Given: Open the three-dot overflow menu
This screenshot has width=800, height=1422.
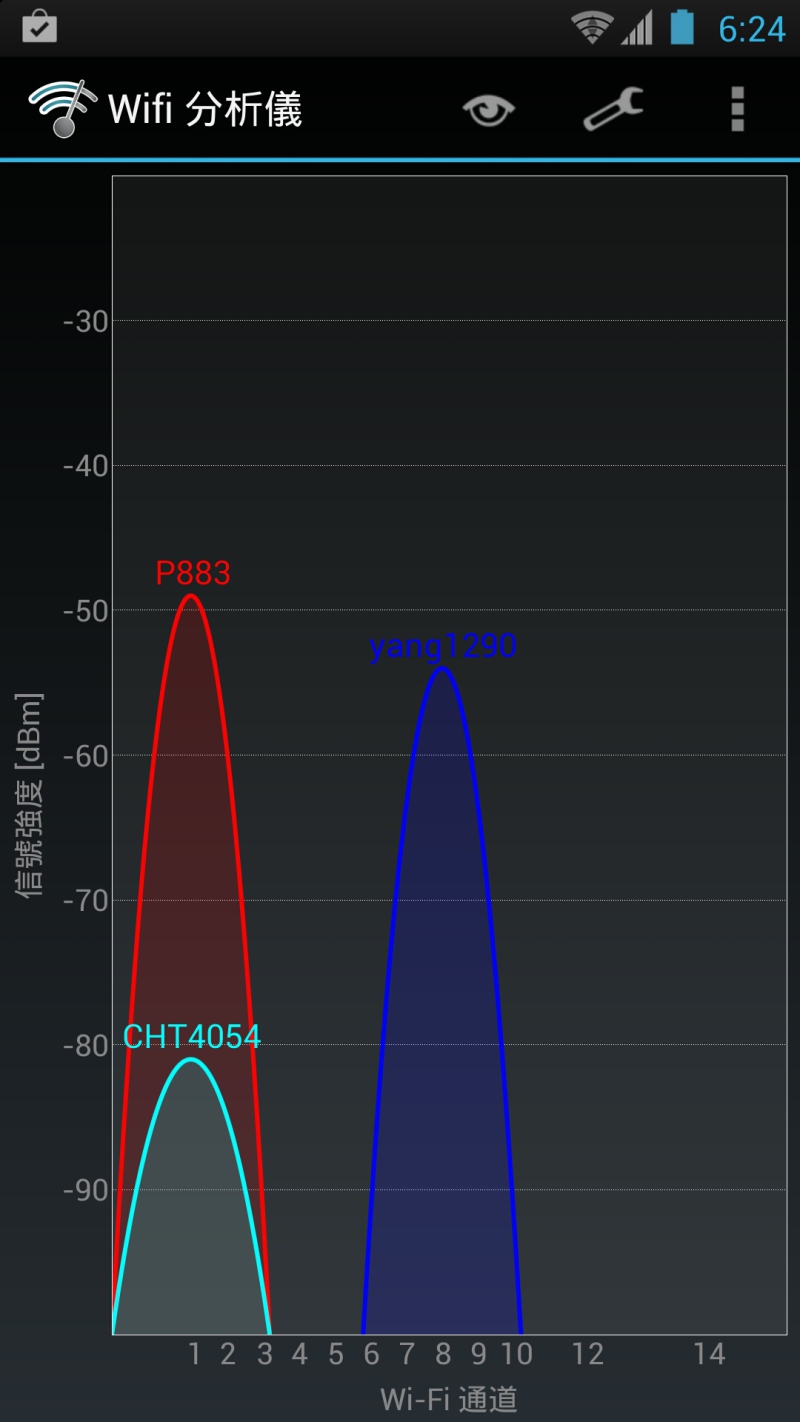Looking at the screenshot, I should click(x=737, y=109).
